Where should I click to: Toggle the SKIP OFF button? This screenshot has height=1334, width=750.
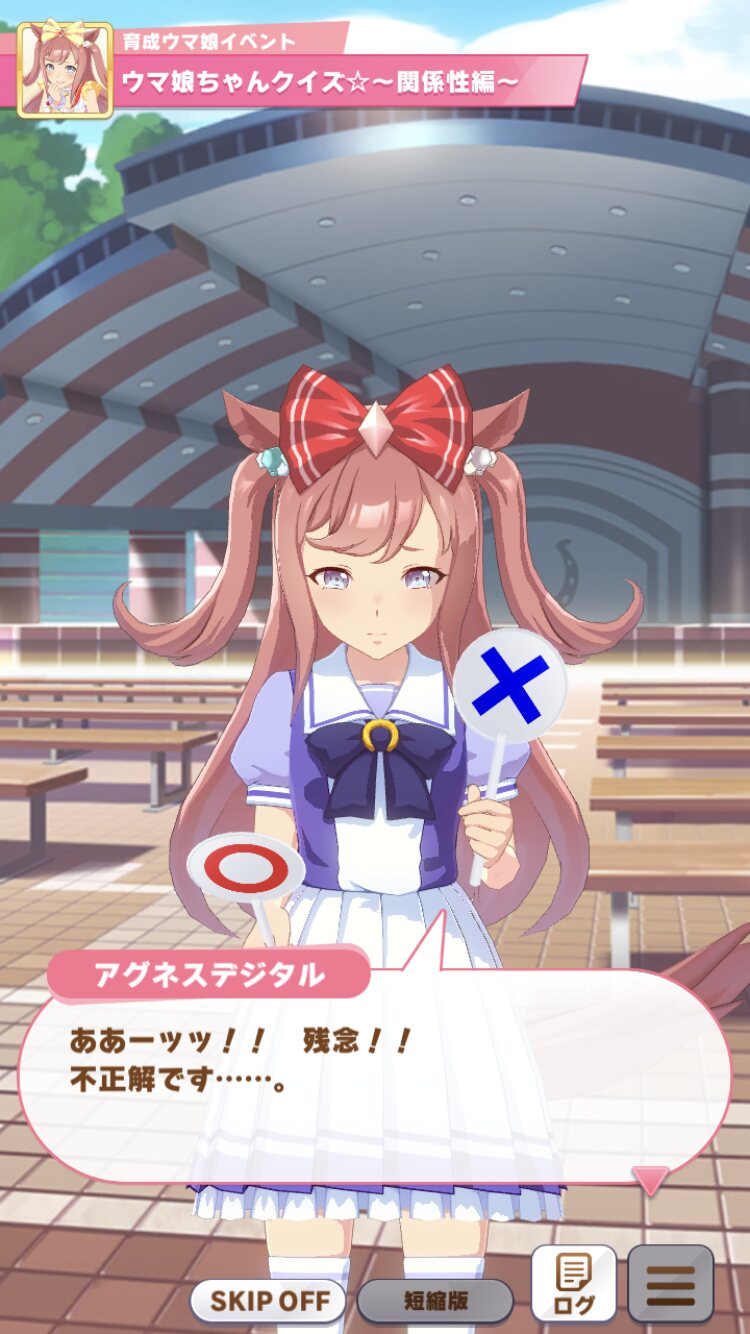pos(268,1301)
